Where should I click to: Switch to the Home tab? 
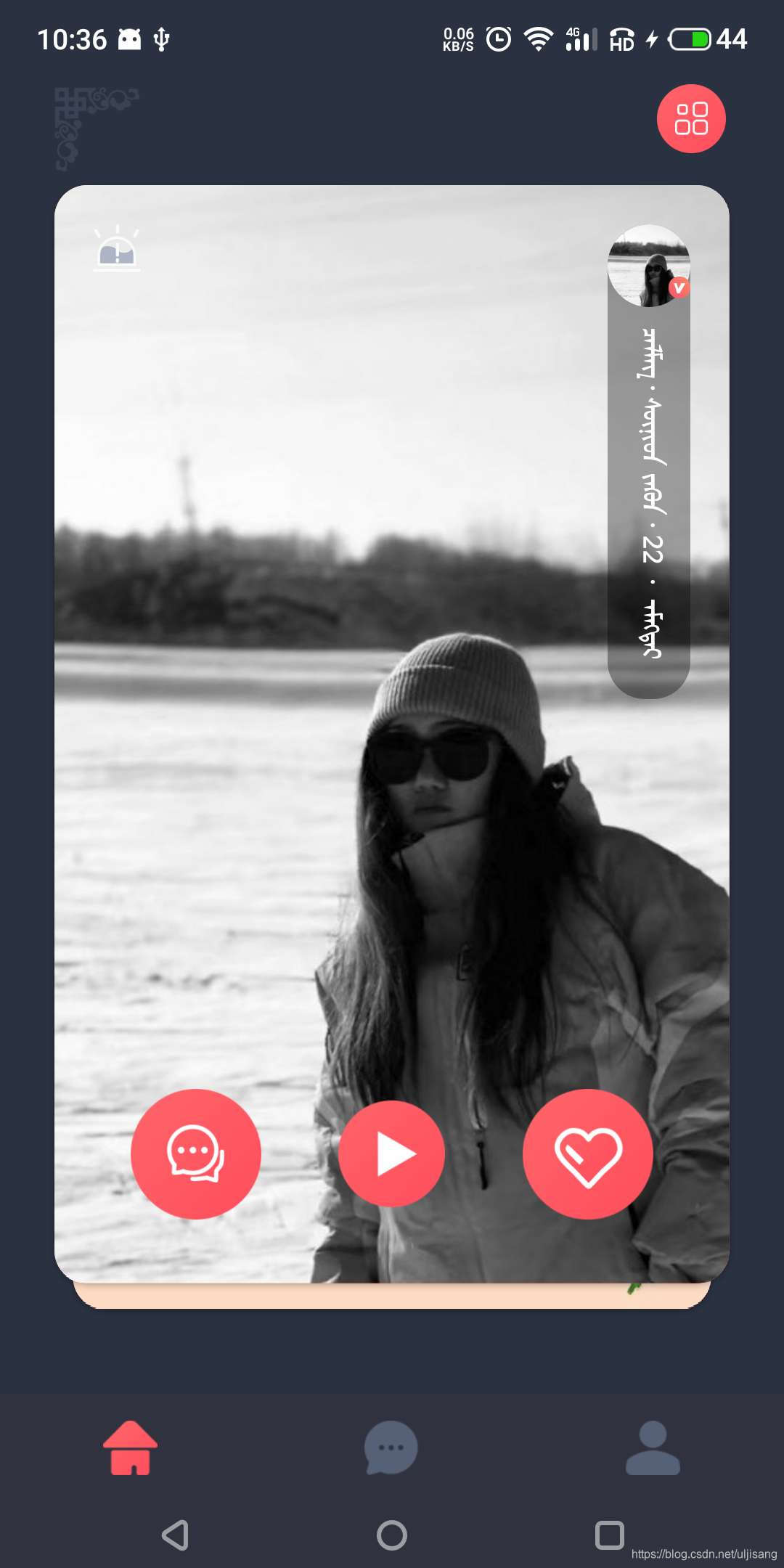pyautogui.click(x=131, y=1447)
